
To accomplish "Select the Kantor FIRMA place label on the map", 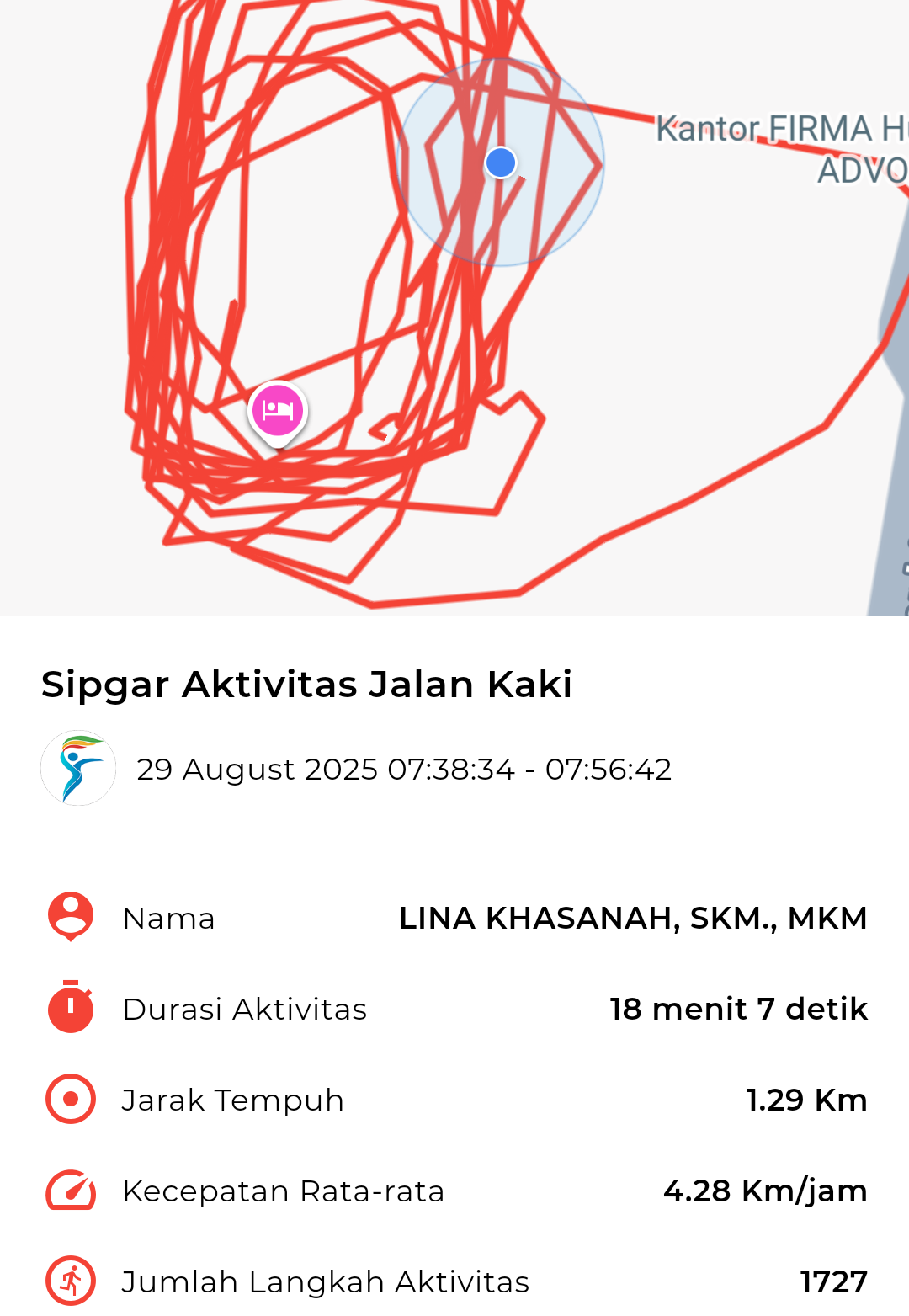I will (780, 148).
